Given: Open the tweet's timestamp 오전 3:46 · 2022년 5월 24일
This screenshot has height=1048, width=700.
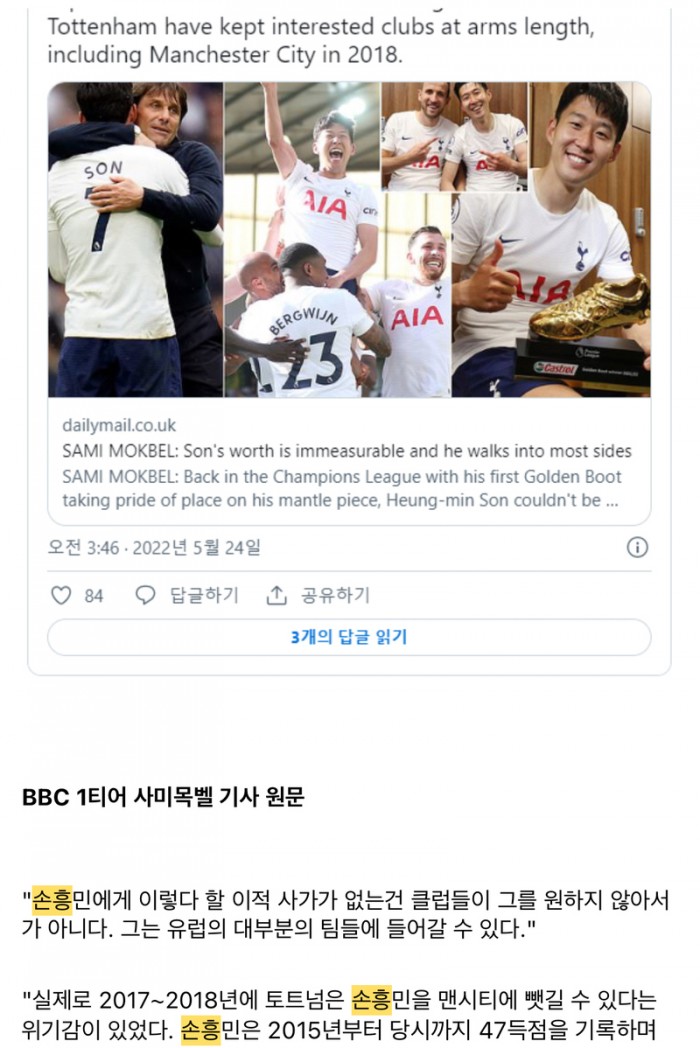Looking at the screenshot, I should (x=155, y=547).
